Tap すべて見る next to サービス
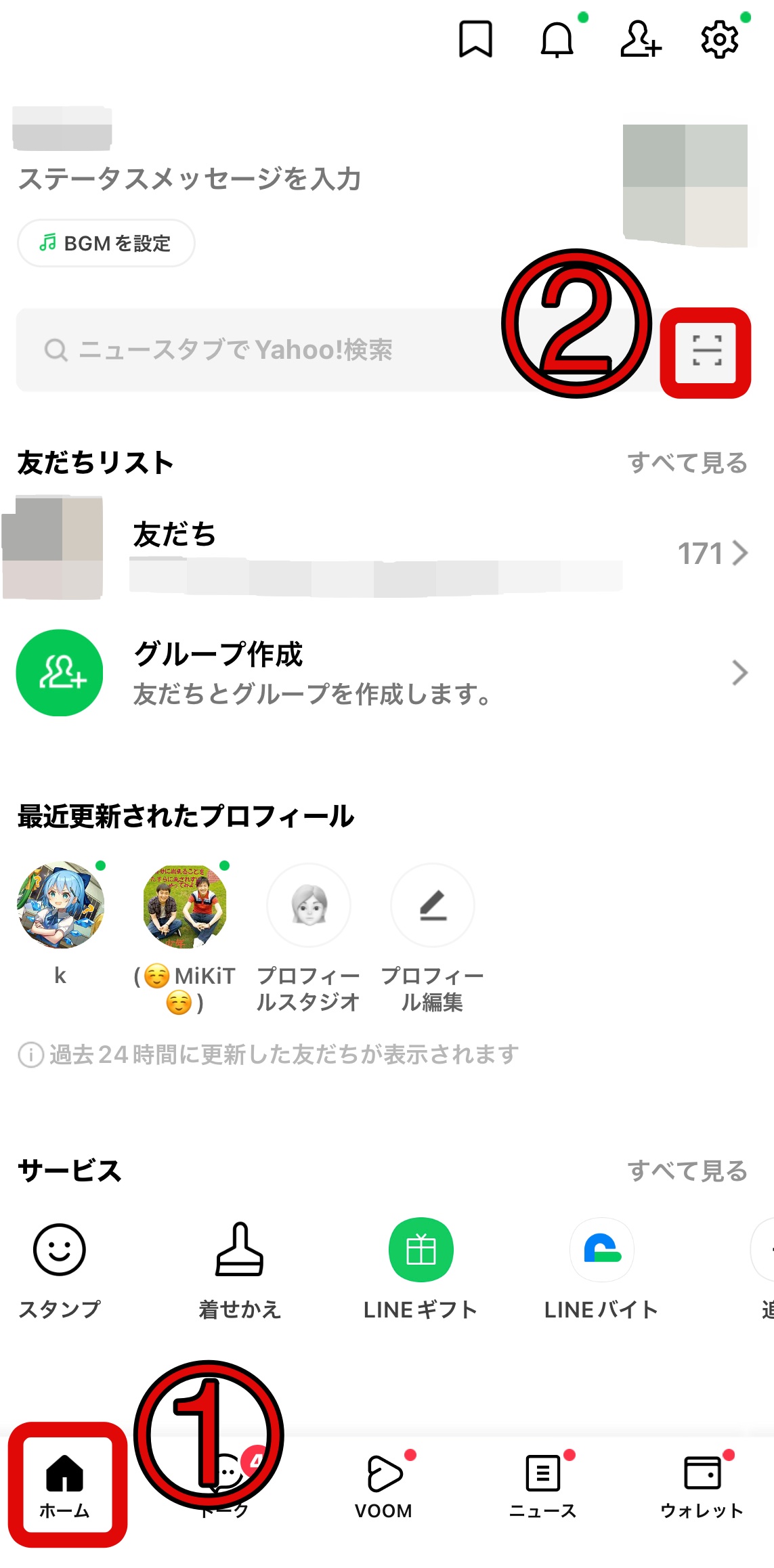 coord(687,1171)
